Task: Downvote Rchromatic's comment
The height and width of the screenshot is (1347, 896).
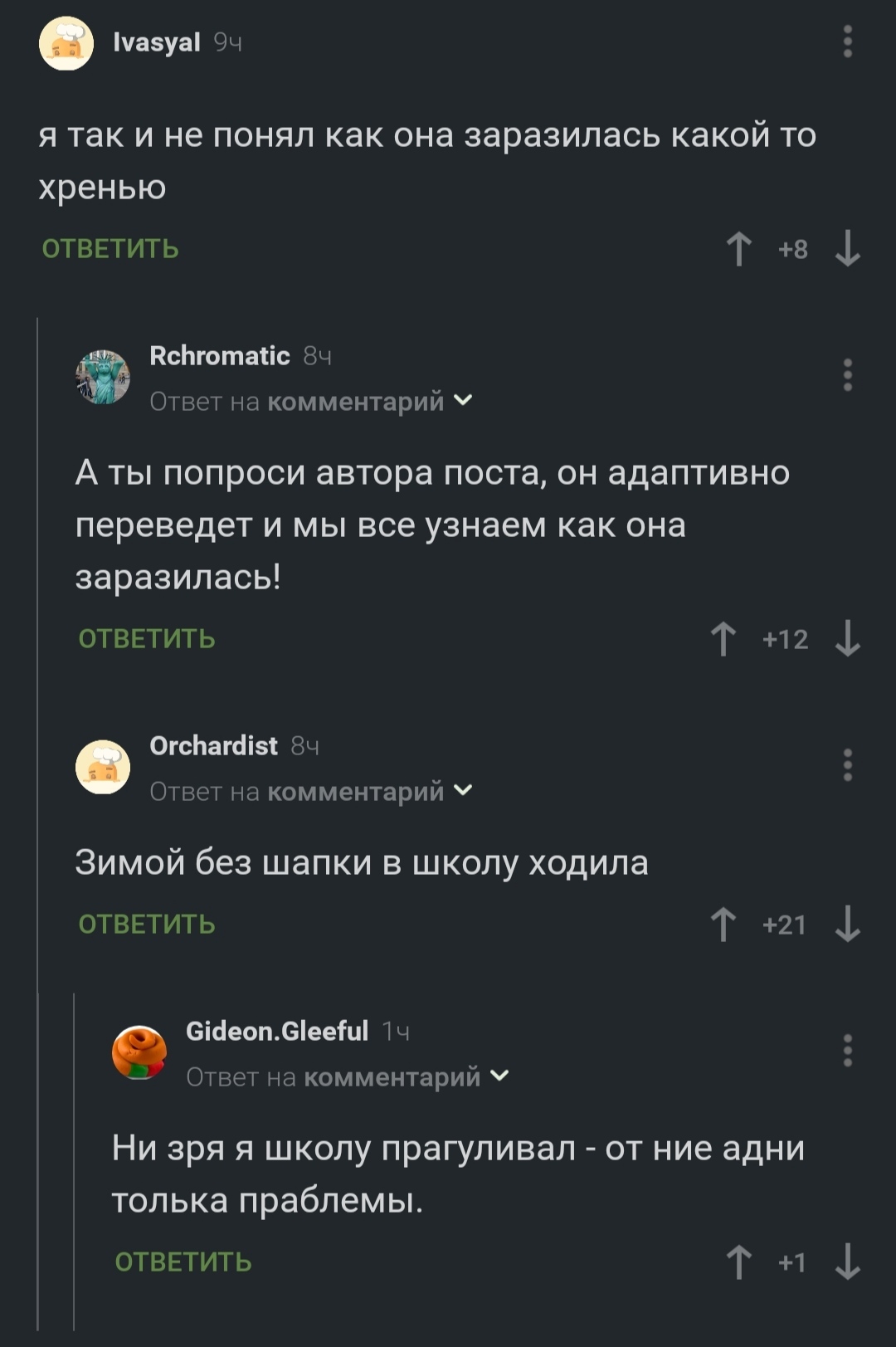Action: [847, 639]
